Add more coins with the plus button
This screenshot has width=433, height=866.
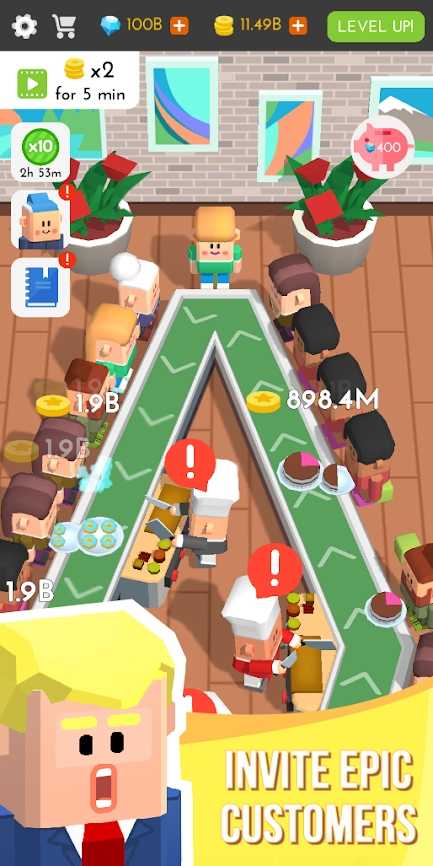(x=298, y=26)
